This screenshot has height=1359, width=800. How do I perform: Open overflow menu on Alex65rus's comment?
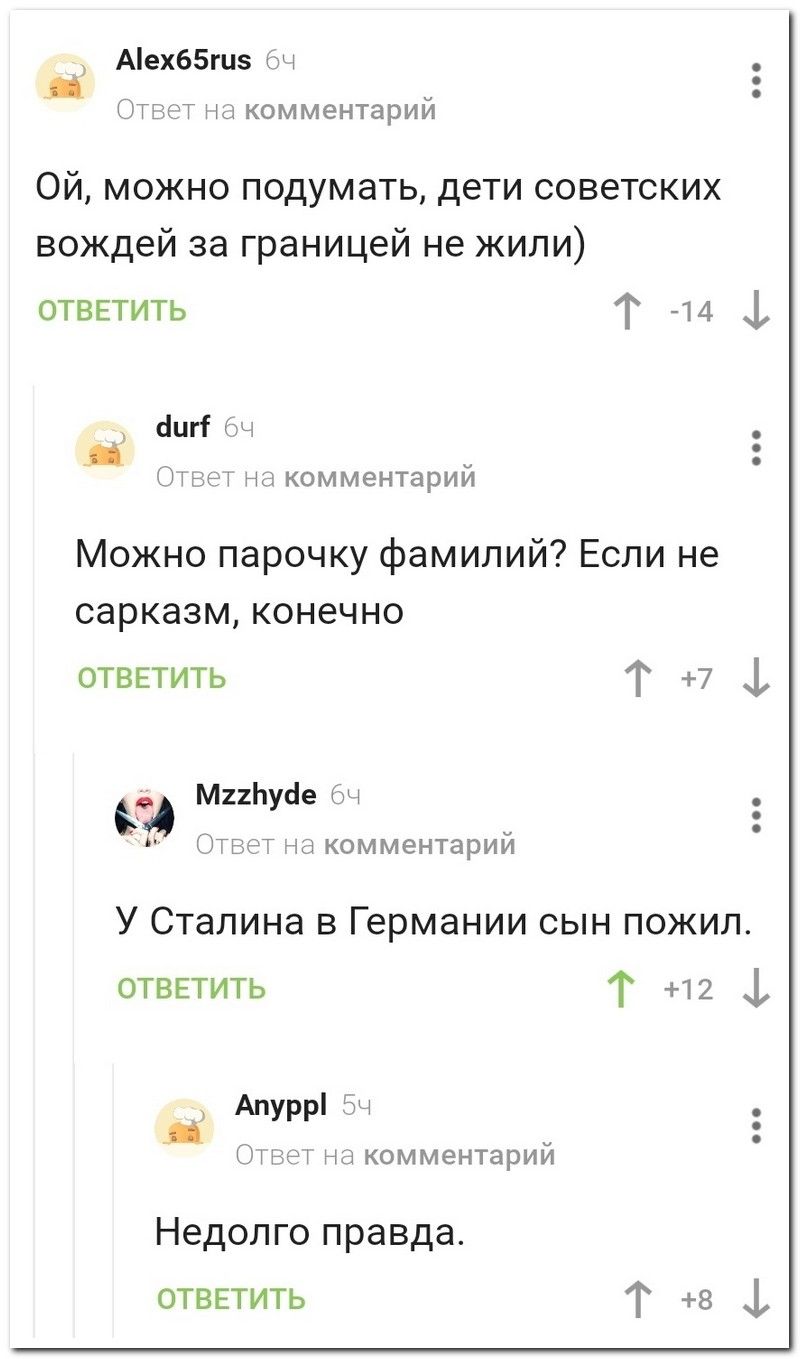click(757, 81)
